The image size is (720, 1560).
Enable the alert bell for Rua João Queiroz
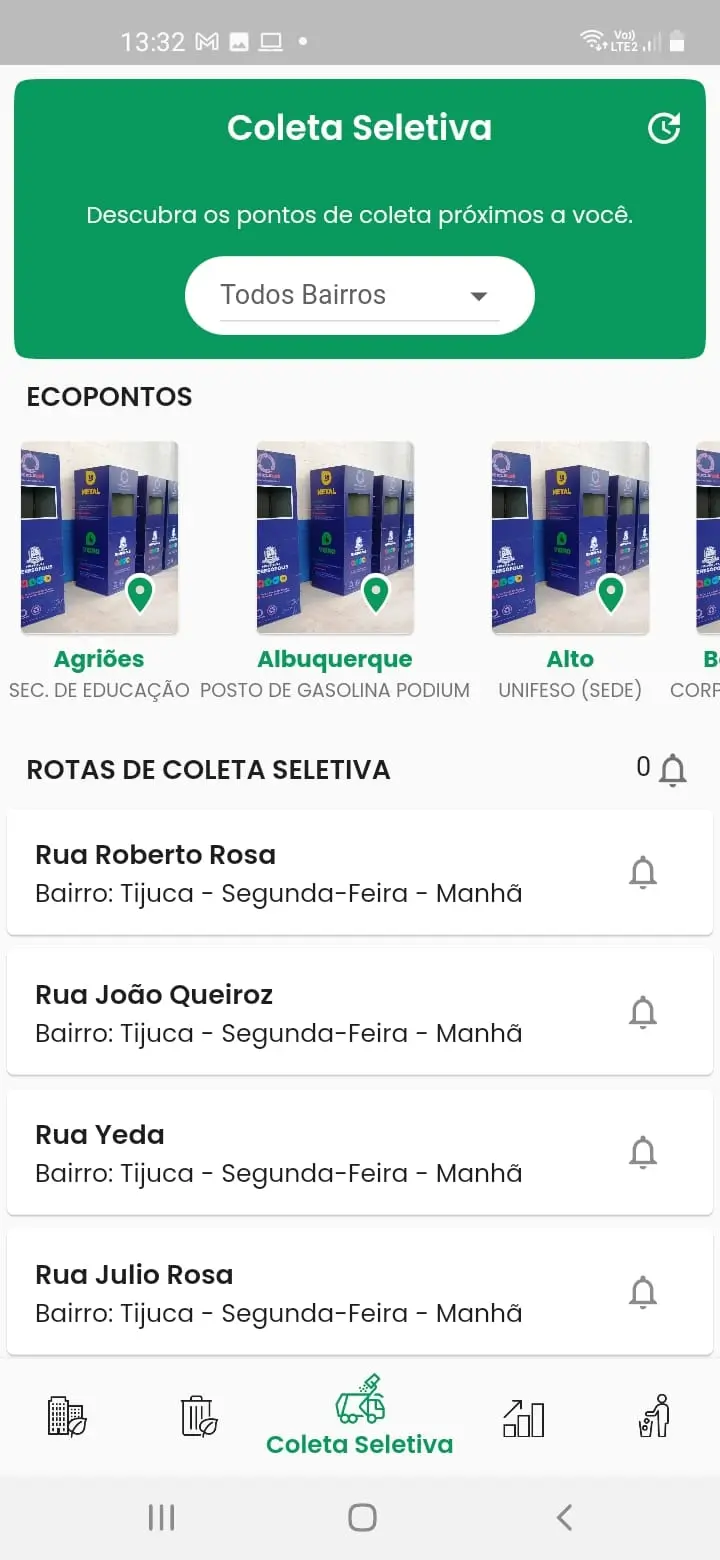643,1013
